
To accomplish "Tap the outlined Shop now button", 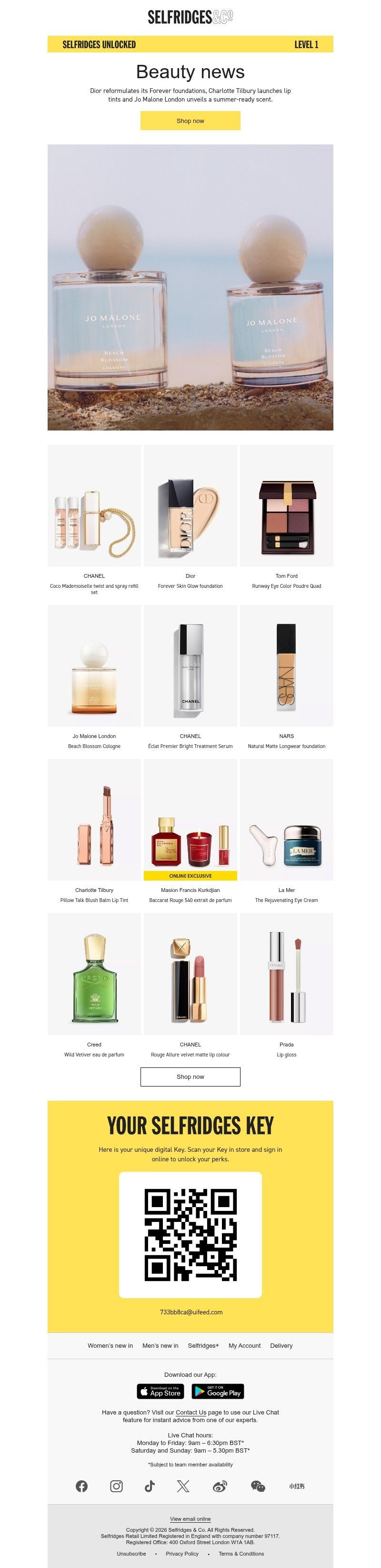I will click(x=190, y=1077).
